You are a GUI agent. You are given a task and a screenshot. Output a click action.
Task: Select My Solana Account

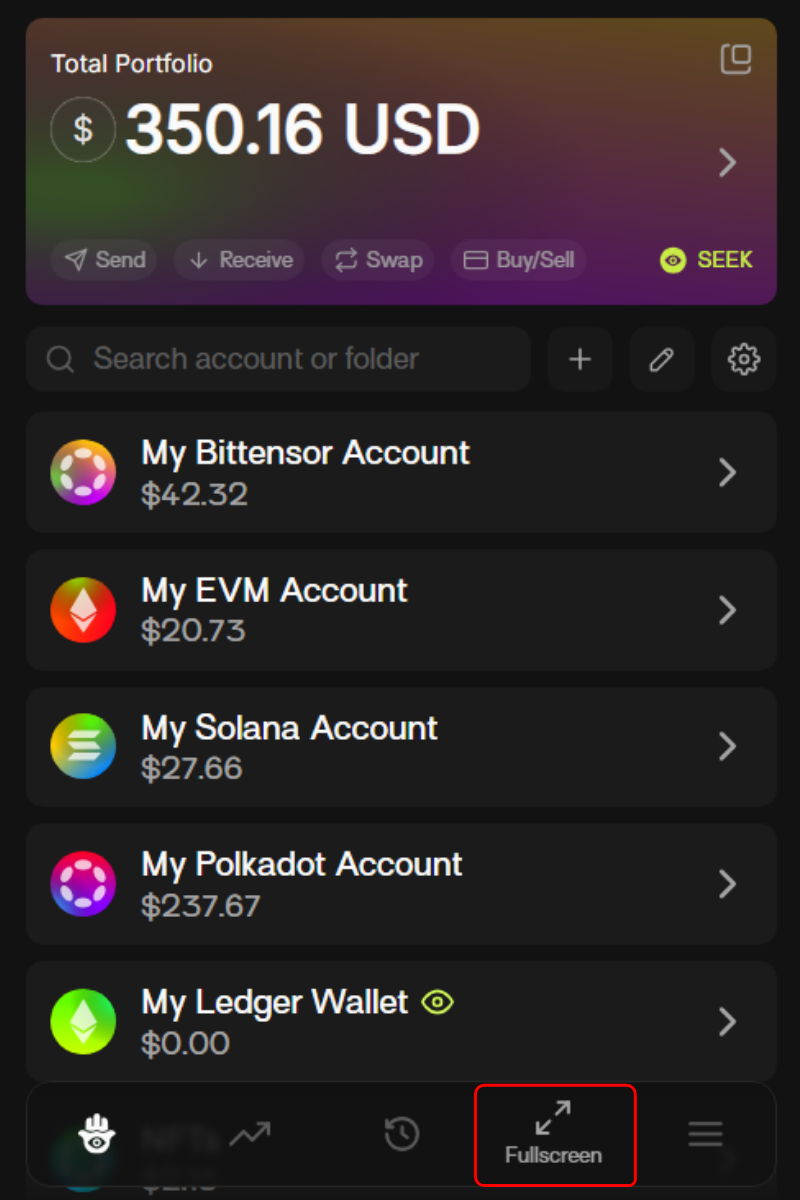click(400, 747)
